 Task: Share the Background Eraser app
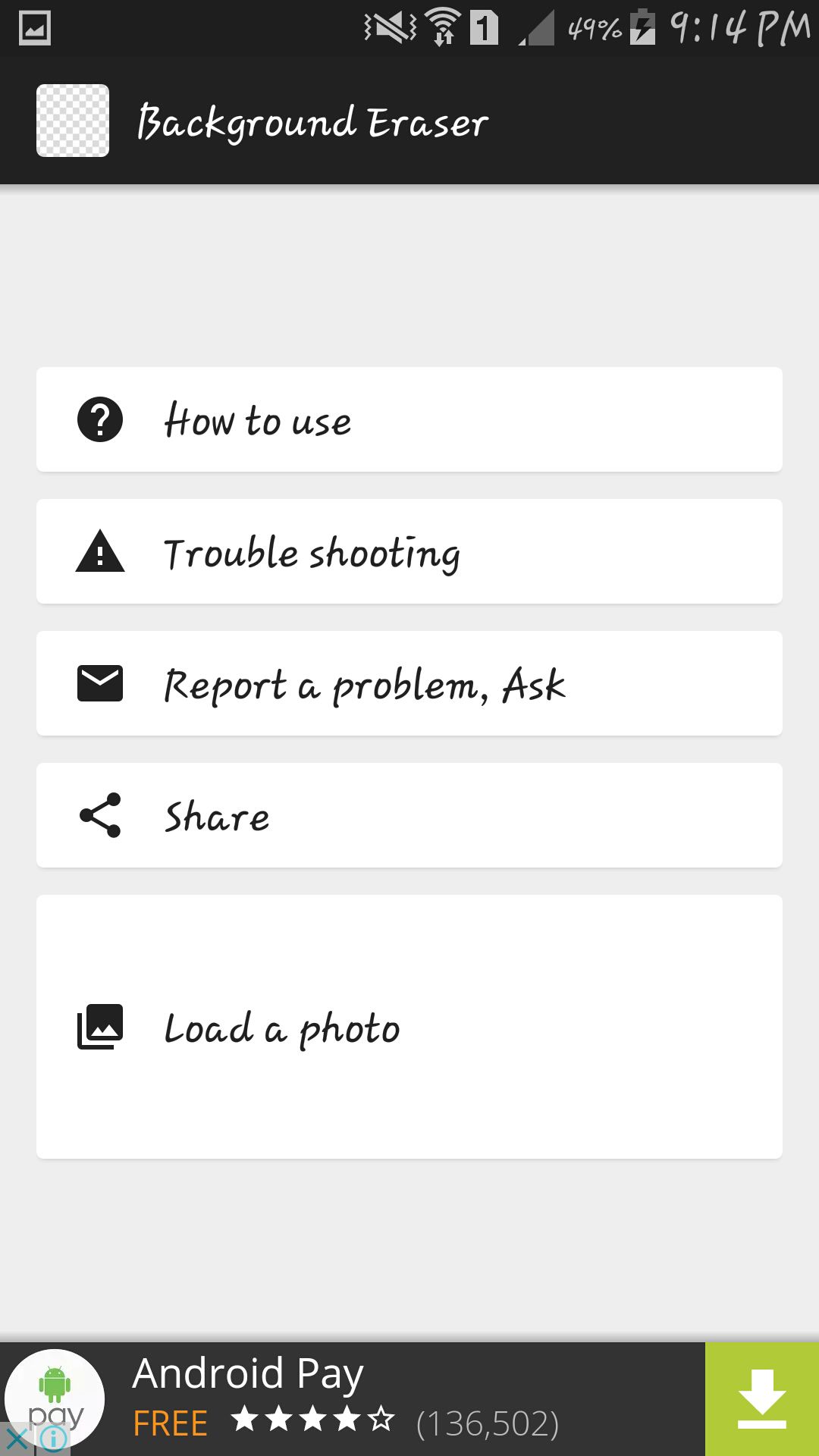409,815
